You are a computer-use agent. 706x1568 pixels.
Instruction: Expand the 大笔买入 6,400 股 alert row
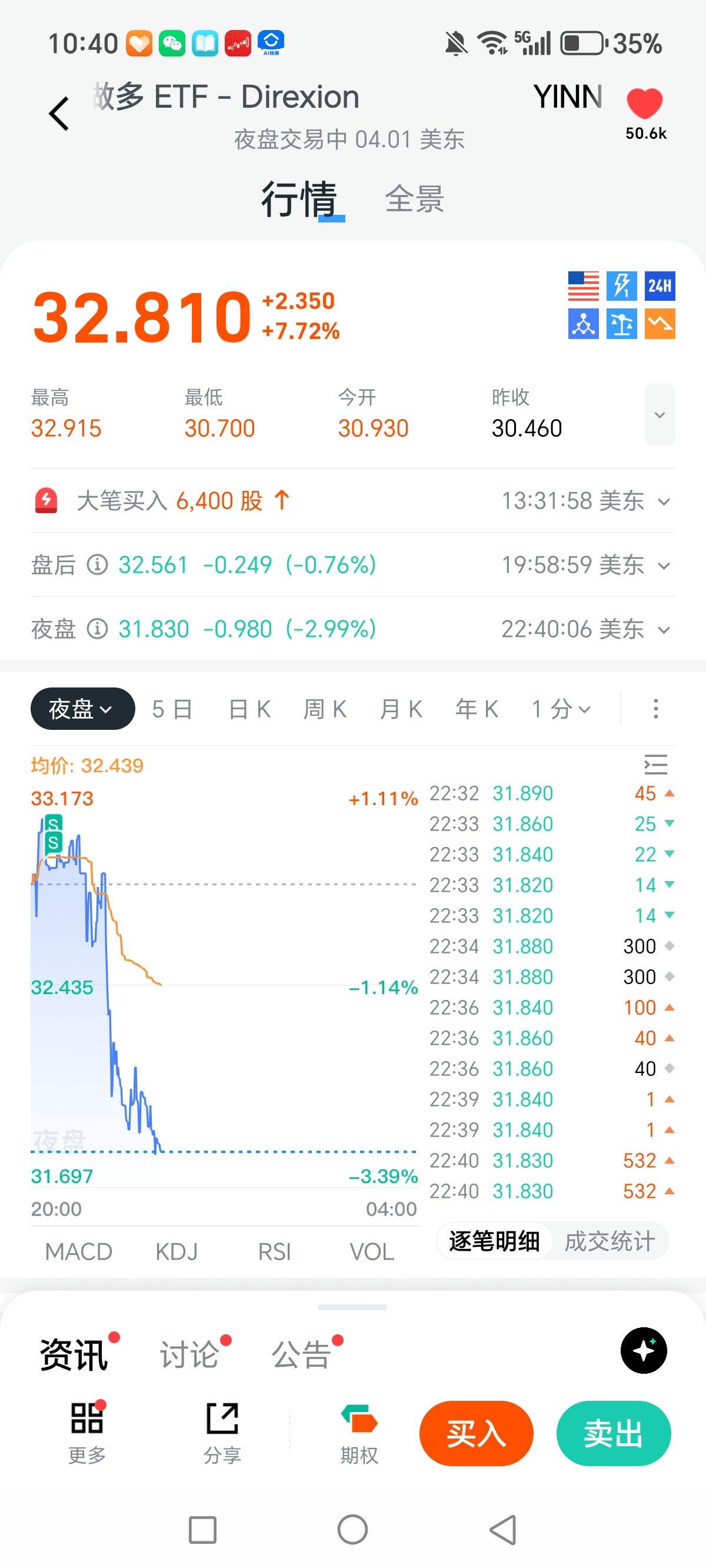tap(664, 501)
